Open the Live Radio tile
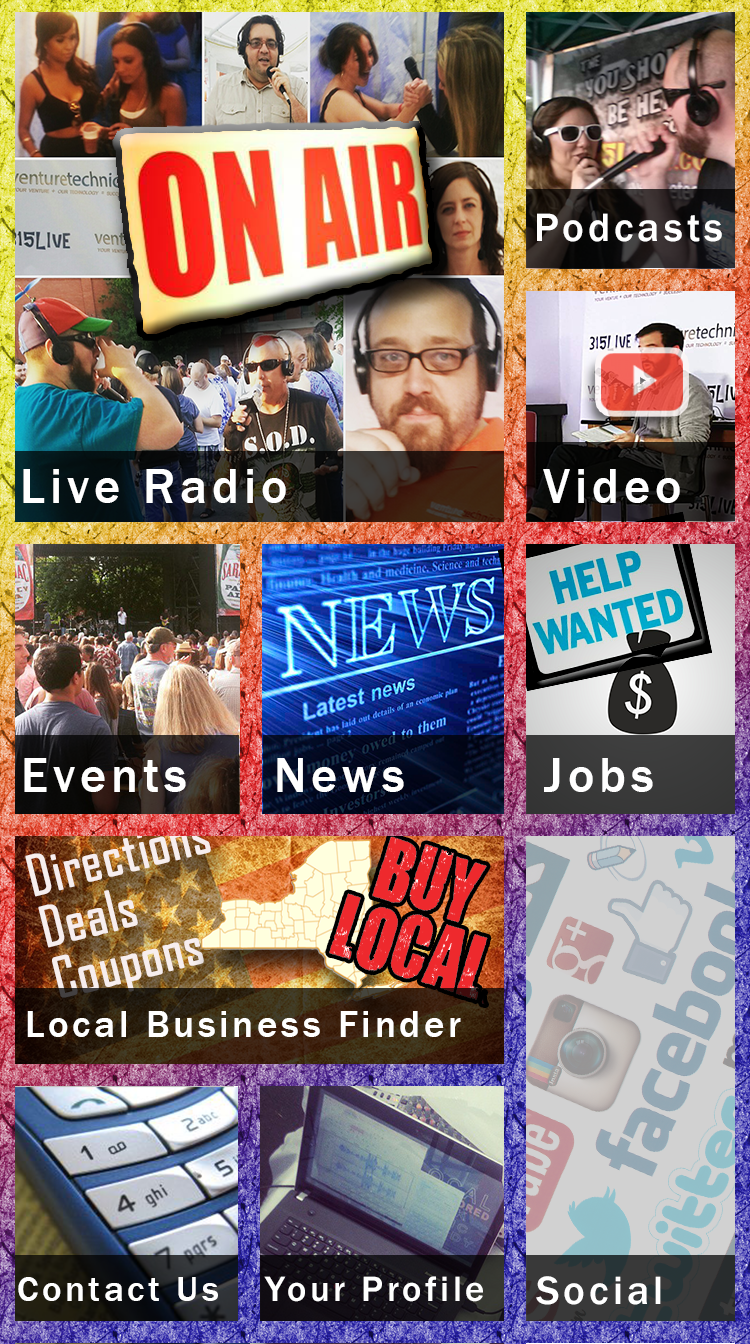750x1344 pixels. click(x=258, y=300)
